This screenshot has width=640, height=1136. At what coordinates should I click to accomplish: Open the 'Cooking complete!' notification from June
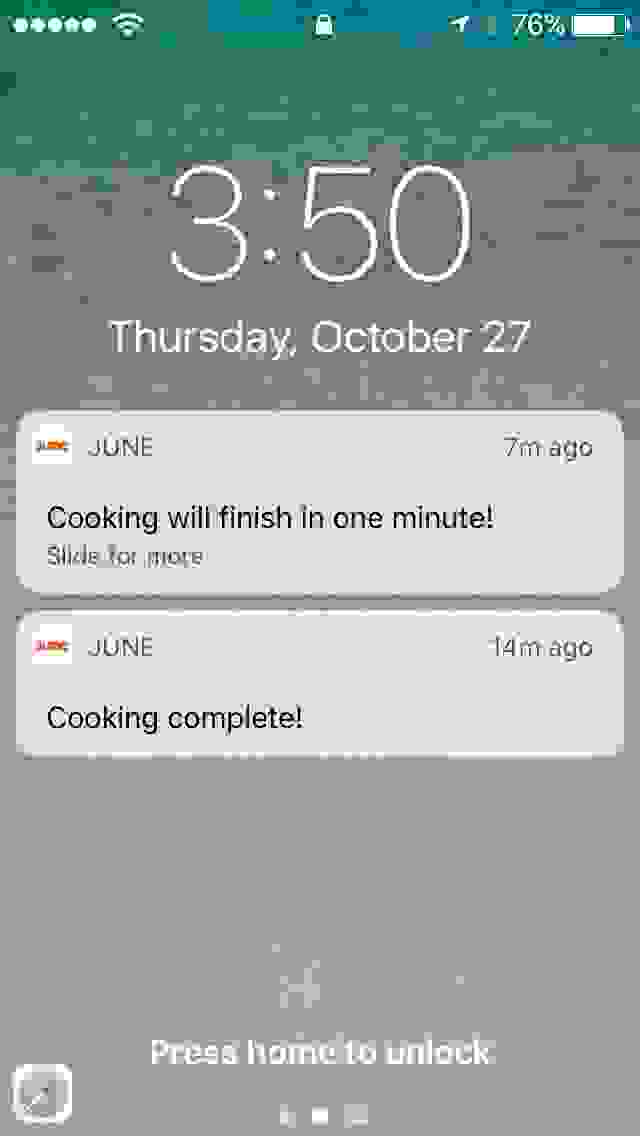tap(320, 684)
